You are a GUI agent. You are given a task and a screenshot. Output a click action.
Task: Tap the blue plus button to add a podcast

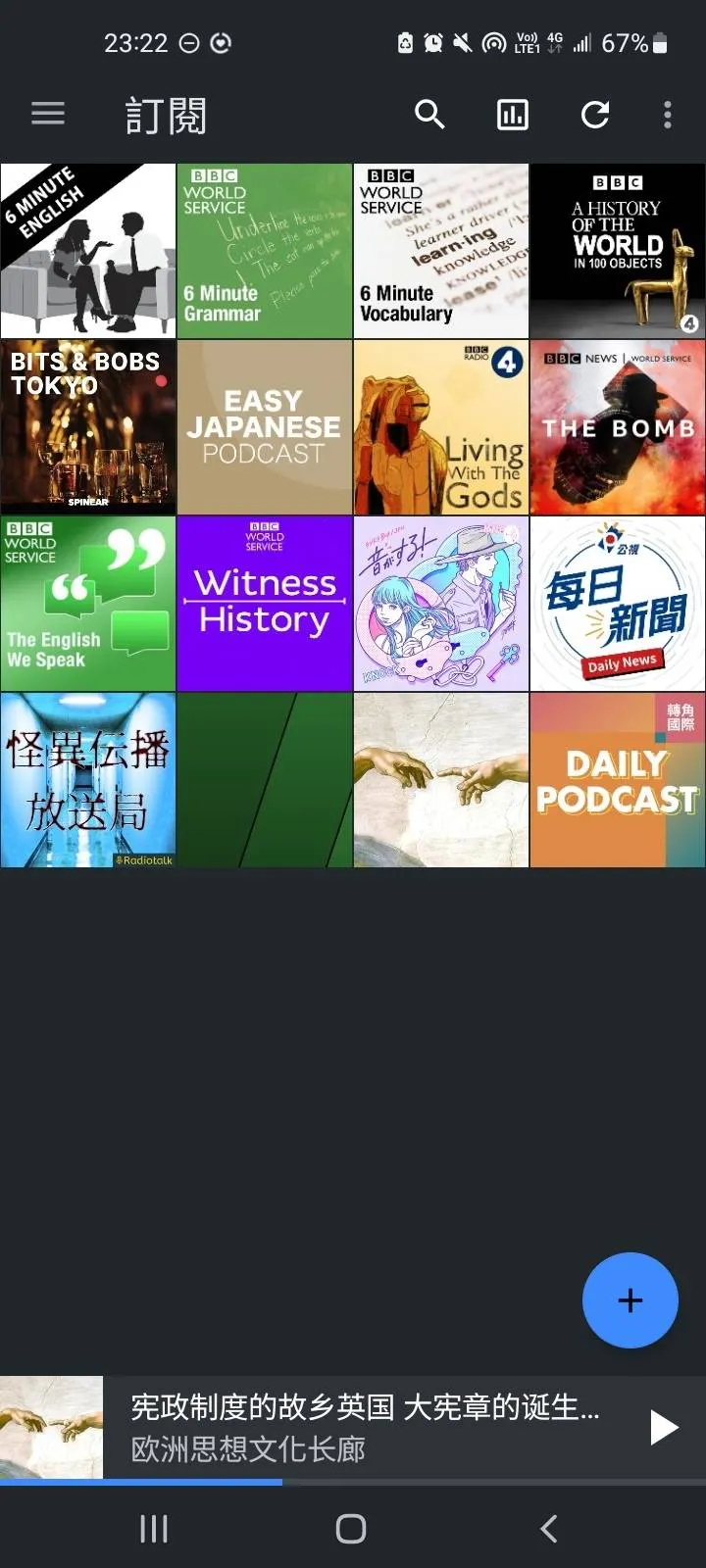tap(630, 1300)
